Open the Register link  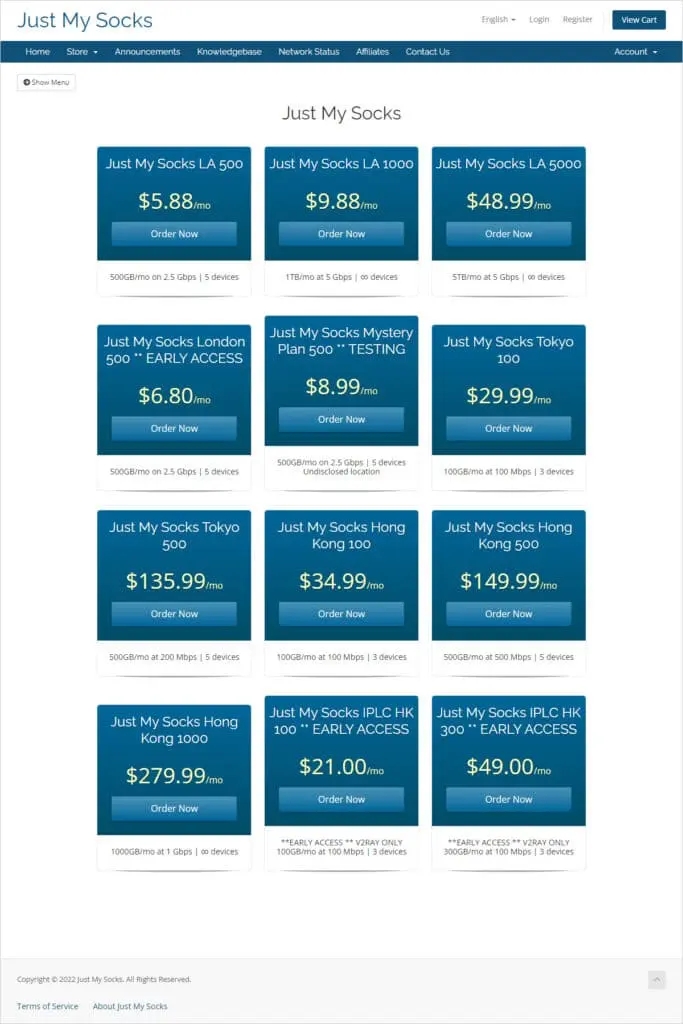577,20
